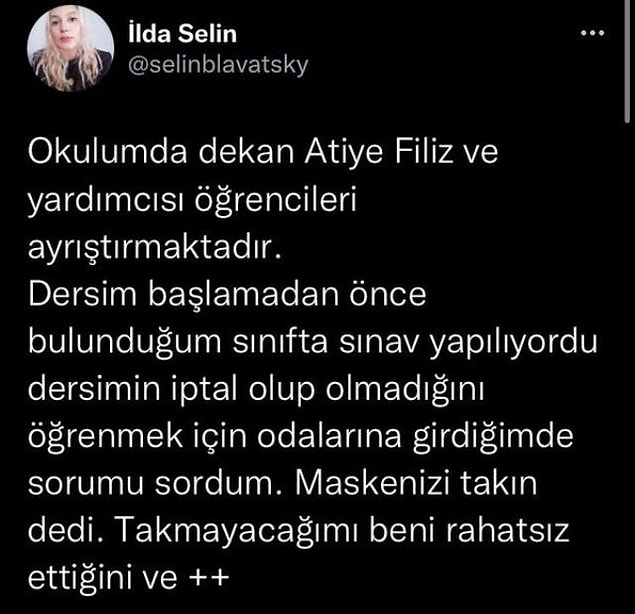
Task: Open İlda Selin's profile picture
Action: tap(70, 49)
